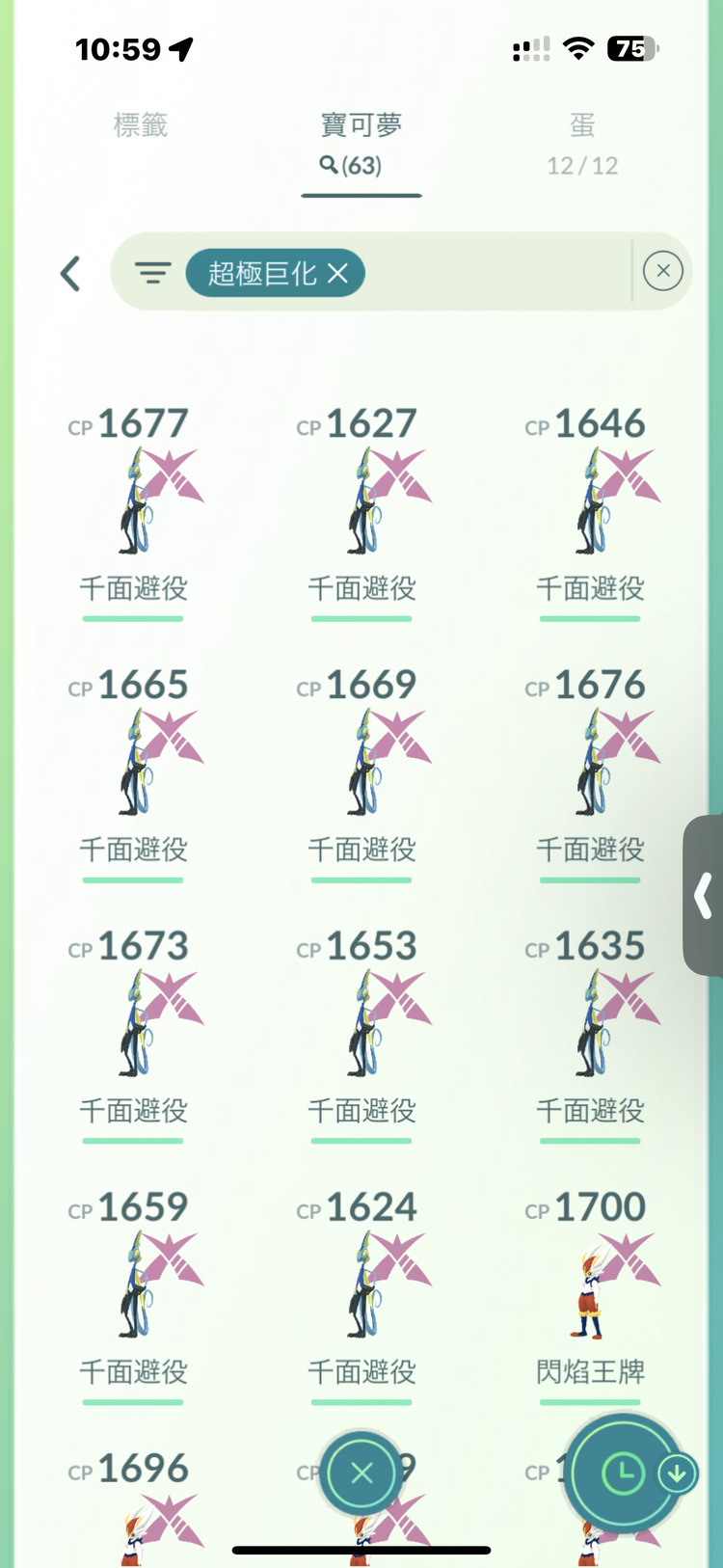
Task: Open the recent sort order button
Action: pos(624,1473)
